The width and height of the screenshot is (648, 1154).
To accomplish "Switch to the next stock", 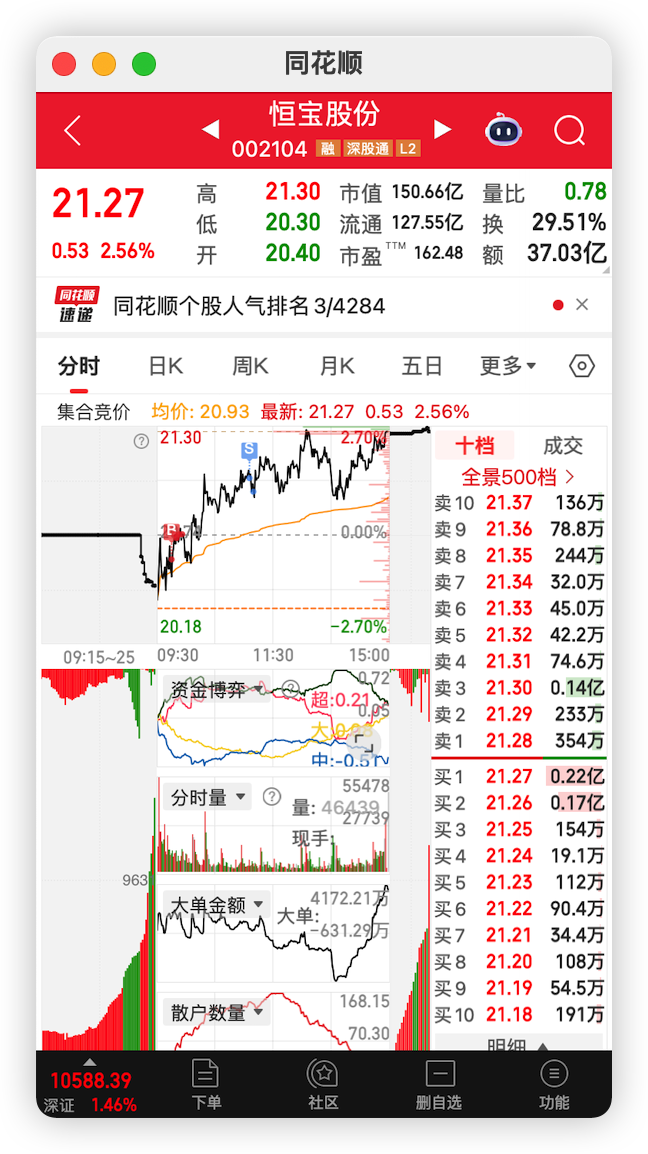I will 442,130.
